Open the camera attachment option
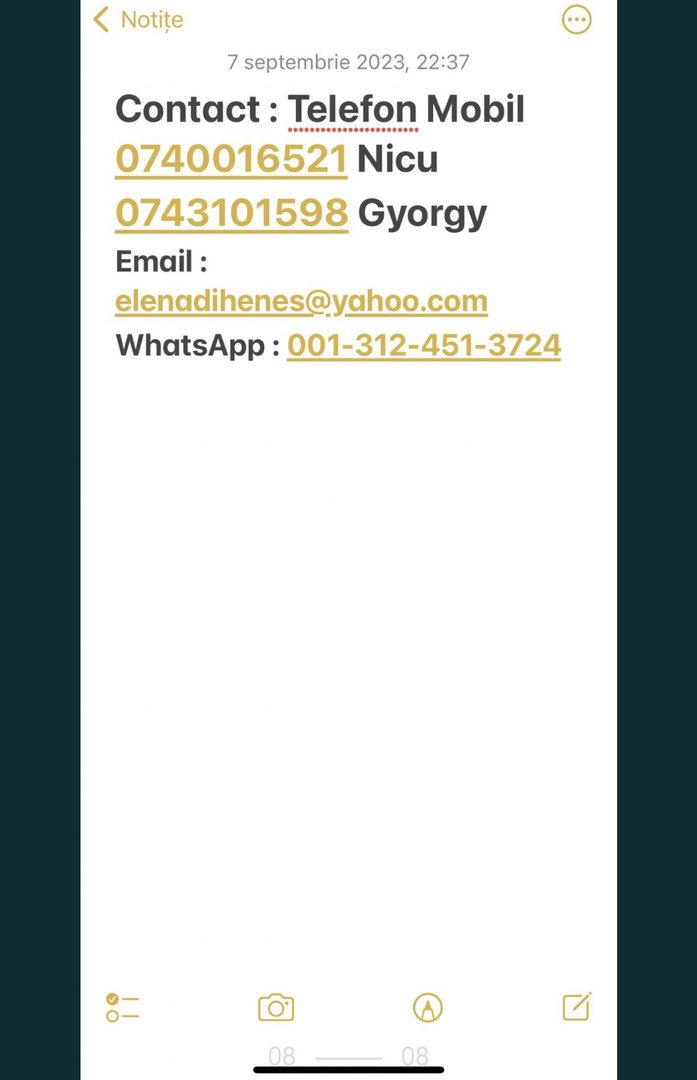Screen dimensions: 697x1080 coord(276,1007)
